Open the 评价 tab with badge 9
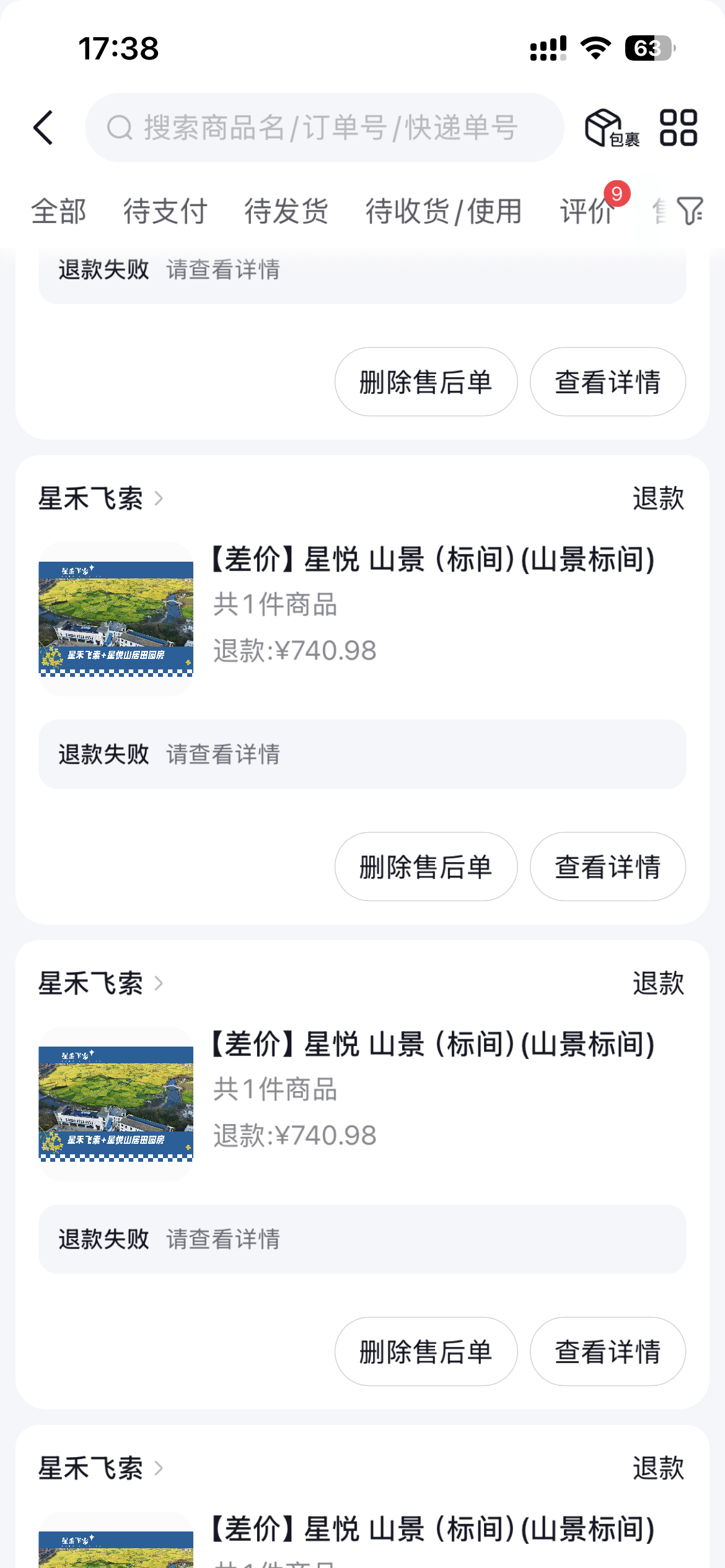The width and height of the screenshot is (725, 1568). 587,211
